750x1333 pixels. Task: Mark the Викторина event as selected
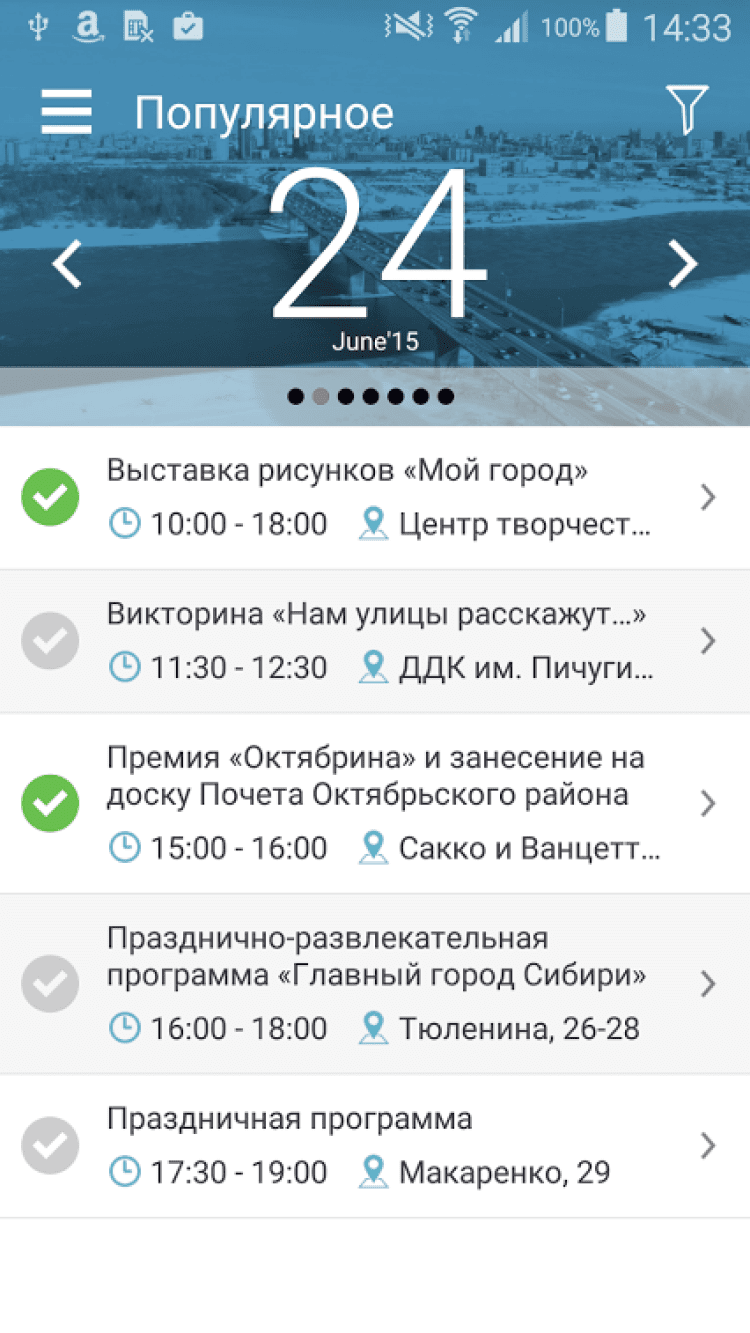50,641
